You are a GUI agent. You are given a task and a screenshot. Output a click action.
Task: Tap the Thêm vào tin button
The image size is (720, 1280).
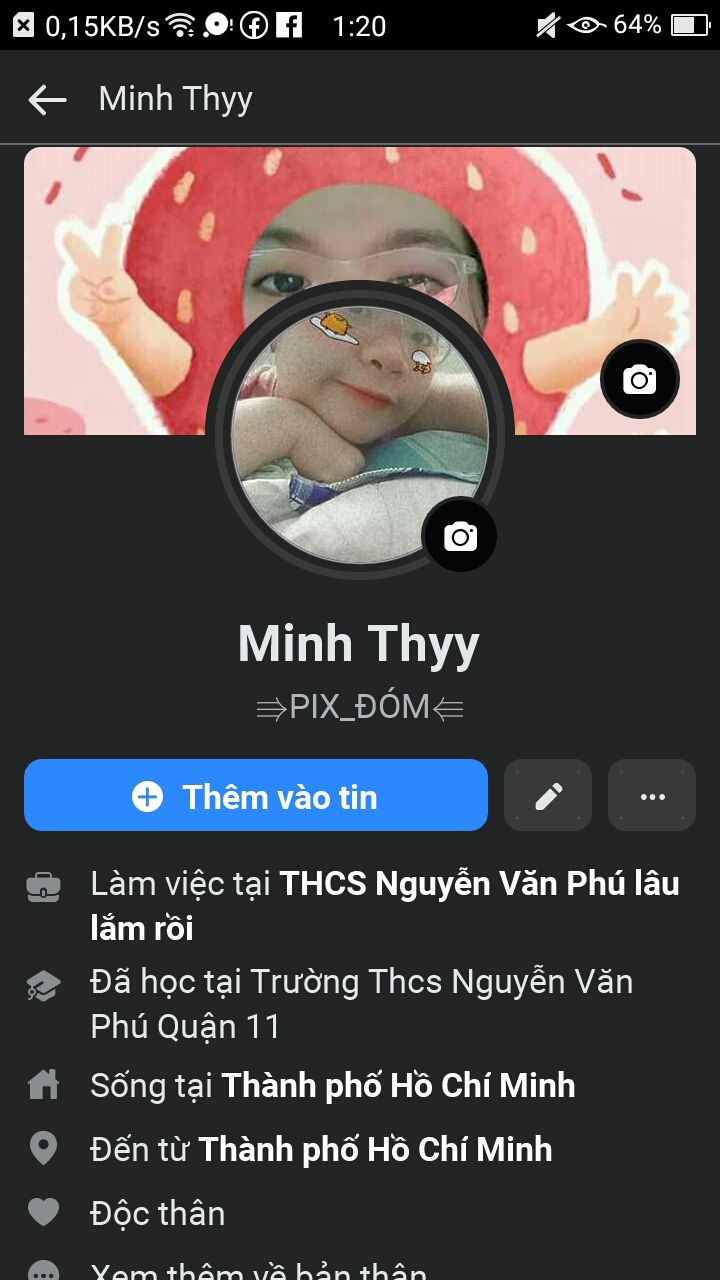click(256, 796)
